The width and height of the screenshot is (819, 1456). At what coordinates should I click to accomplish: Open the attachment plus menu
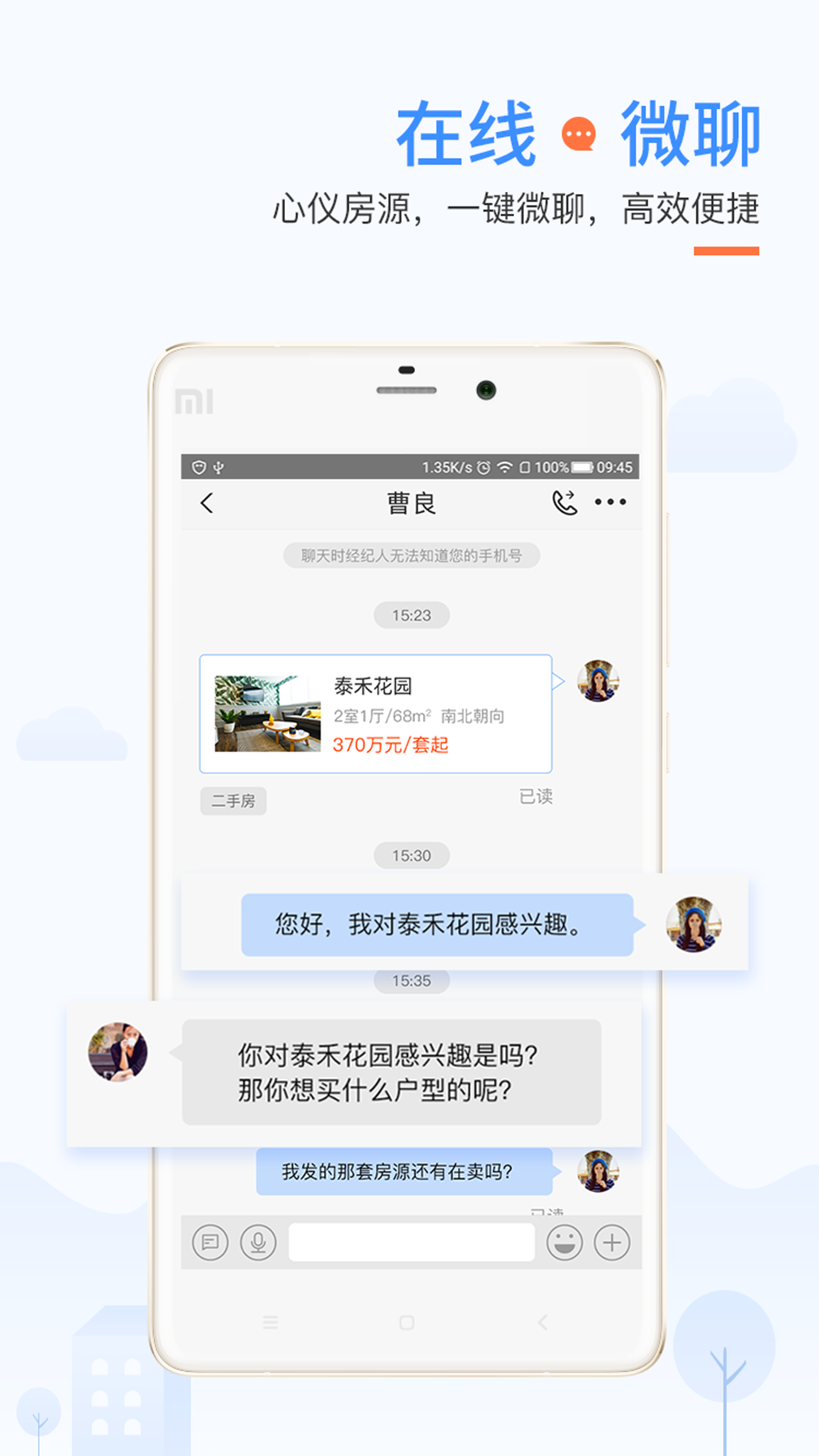[x=611, y=1242]
